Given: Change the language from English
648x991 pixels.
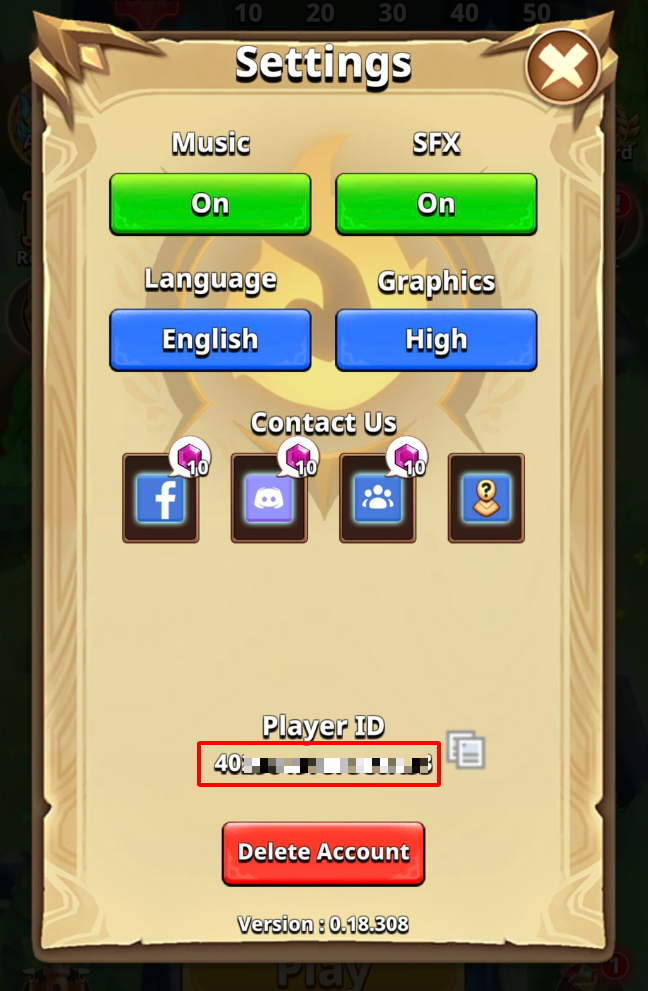Looking at the screenshot, I should click(x=210, y=340).
